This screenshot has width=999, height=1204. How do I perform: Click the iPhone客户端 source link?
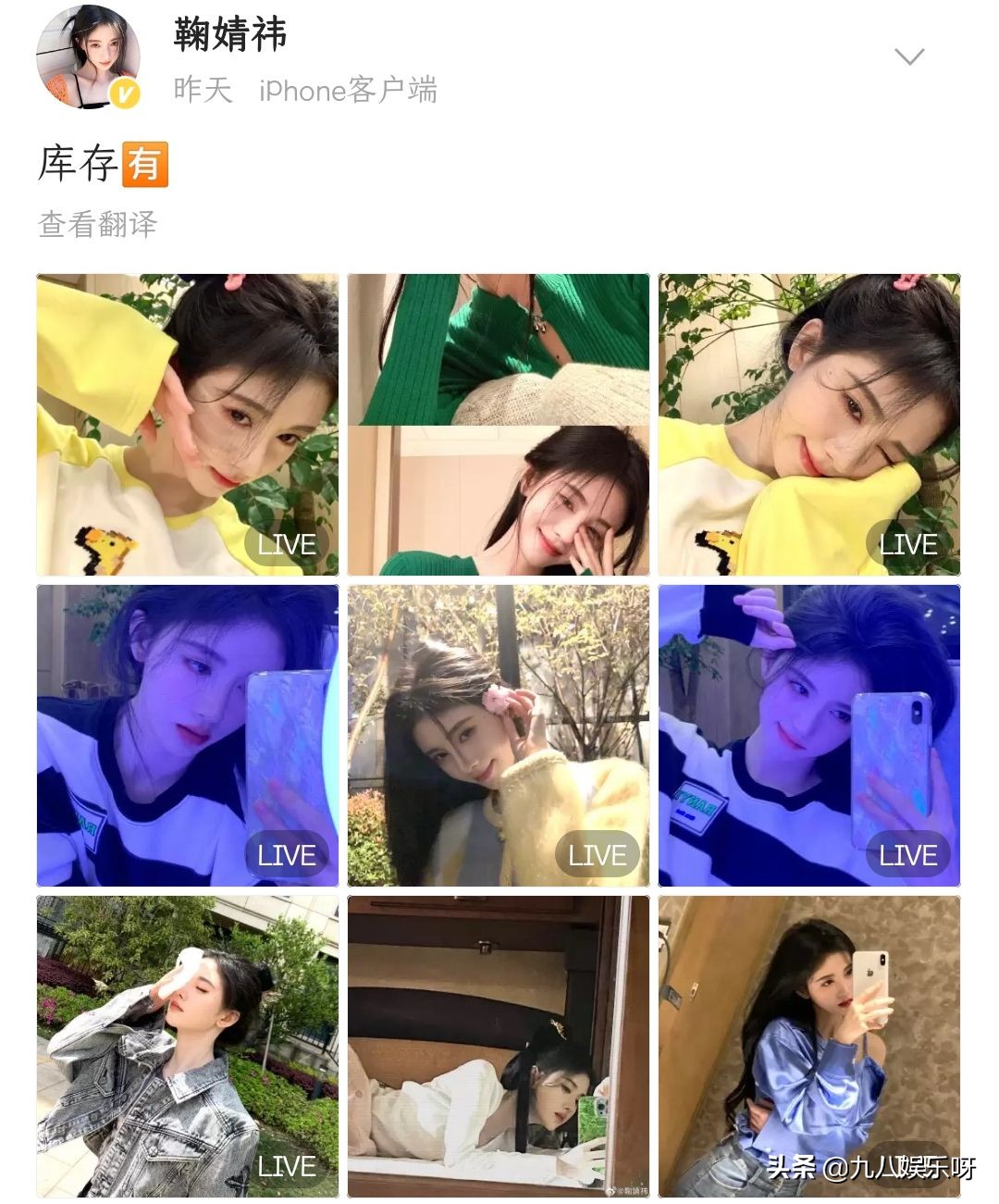click(x=349, y=90)
